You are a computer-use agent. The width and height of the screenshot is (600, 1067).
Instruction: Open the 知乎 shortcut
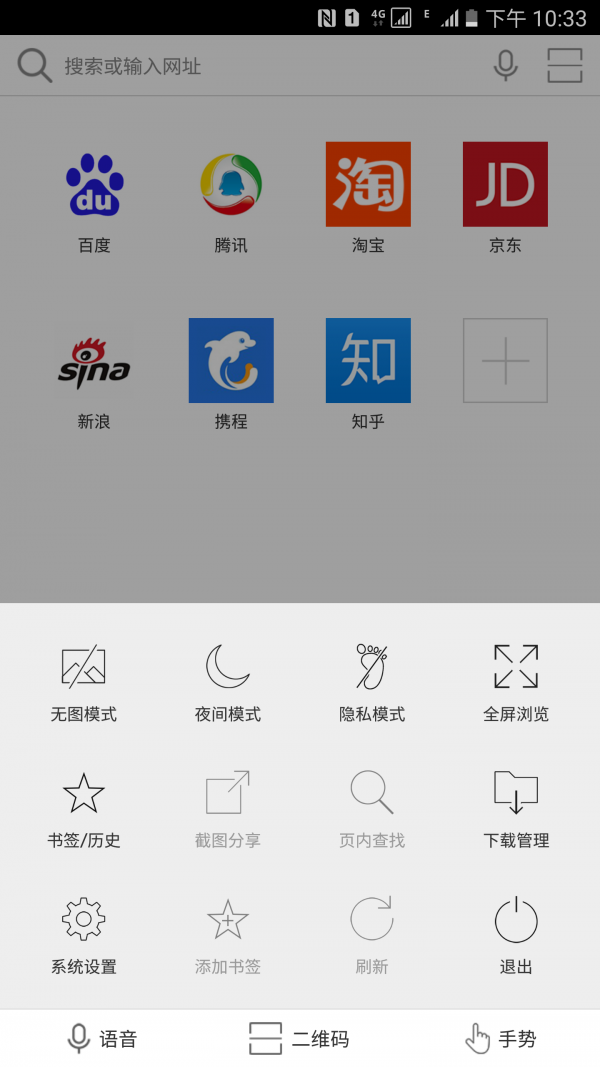coord(368,374)
